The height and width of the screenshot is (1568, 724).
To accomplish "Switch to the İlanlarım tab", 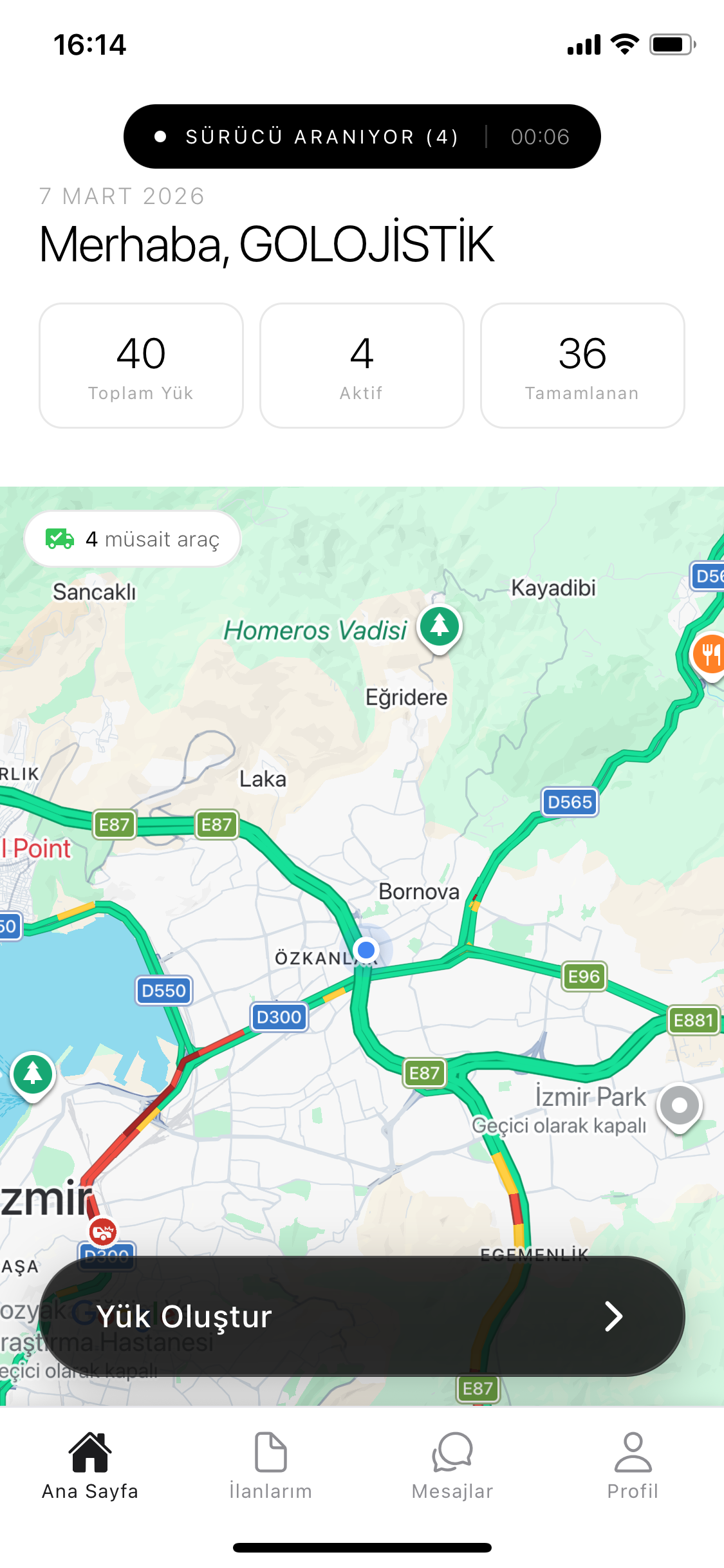I will (270, 1465).
